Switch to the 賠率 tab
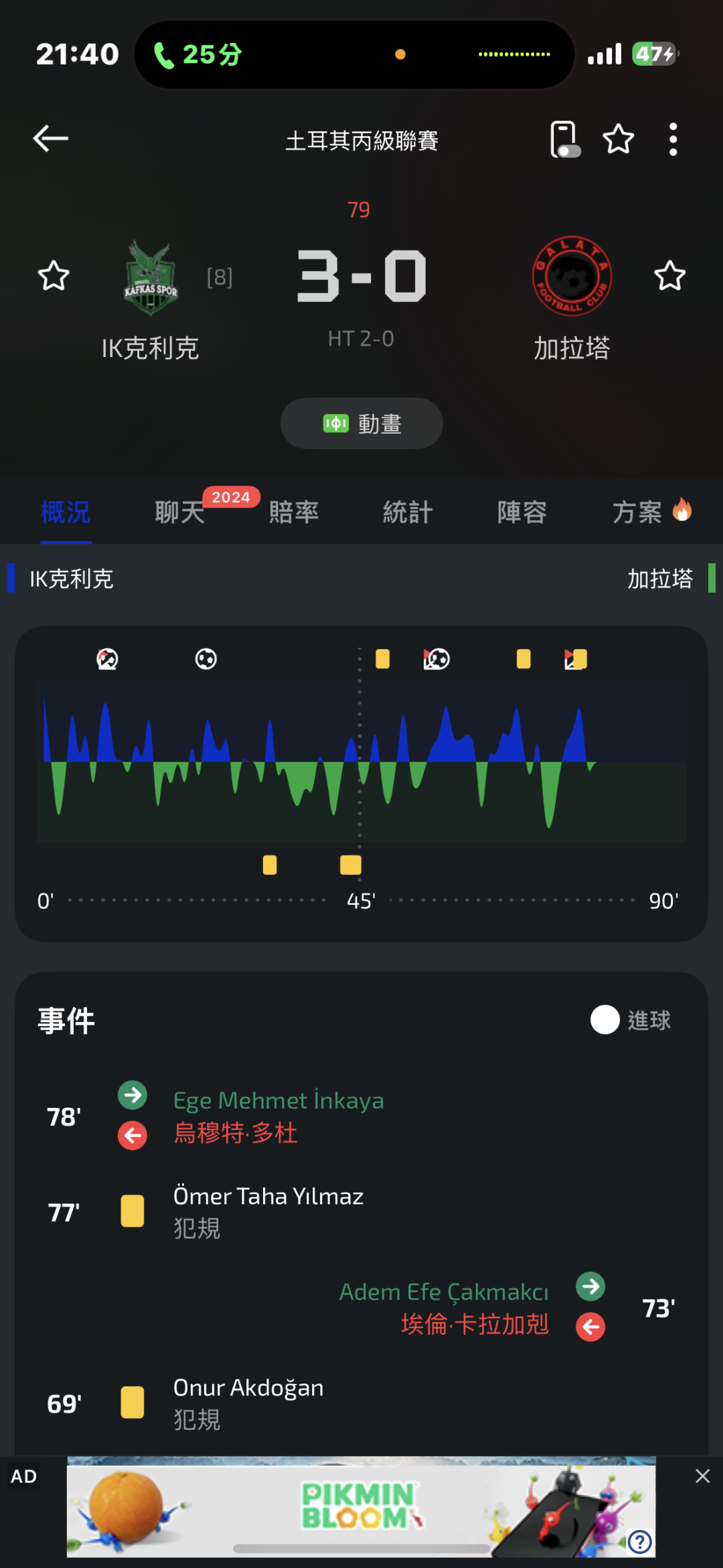Viewport: 723px width, 1568px height. tap(293, 512)
